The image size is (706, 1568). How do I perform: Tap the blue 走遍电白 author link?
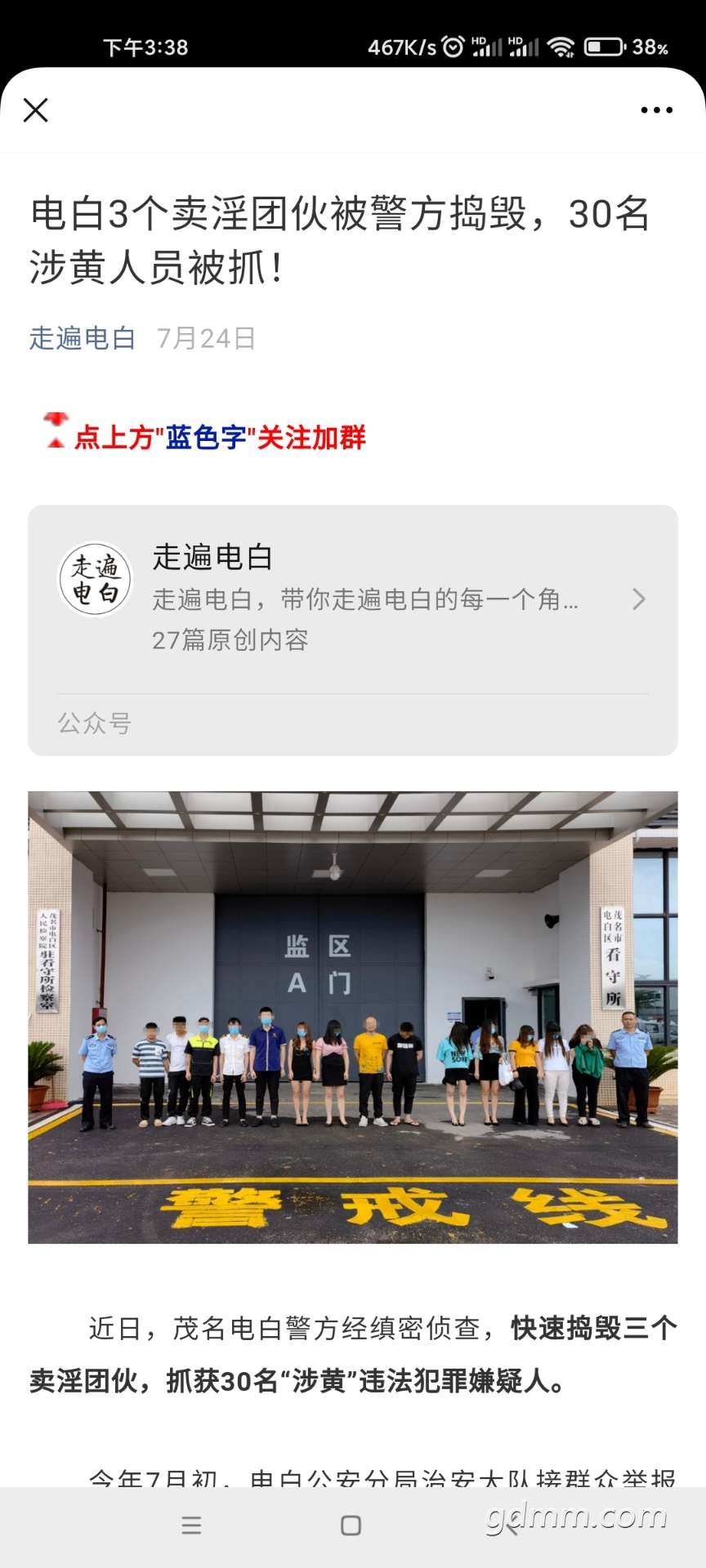83,338
